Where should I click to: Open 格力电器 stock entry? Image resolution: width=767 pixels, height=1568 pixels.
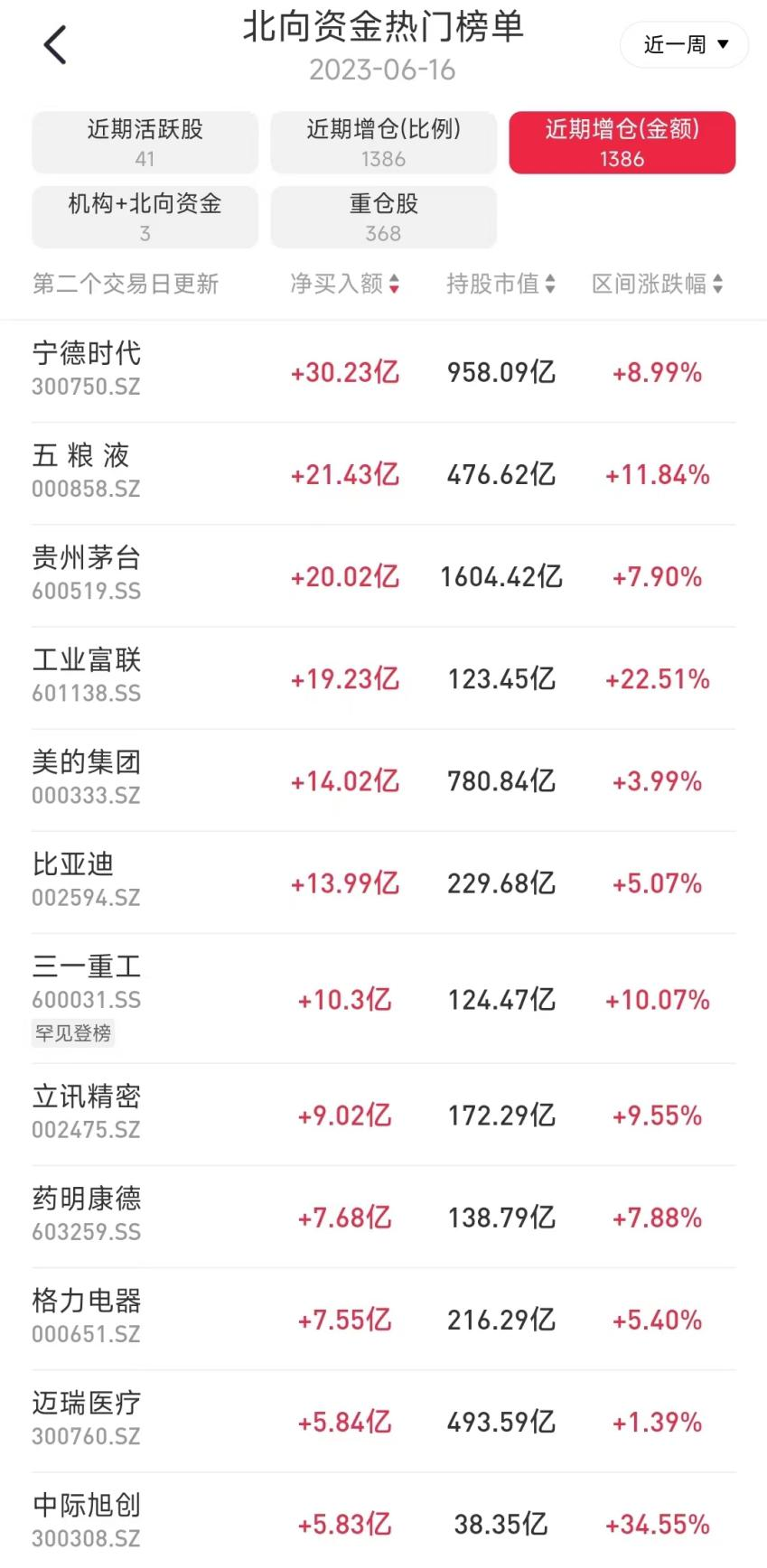383,1318
